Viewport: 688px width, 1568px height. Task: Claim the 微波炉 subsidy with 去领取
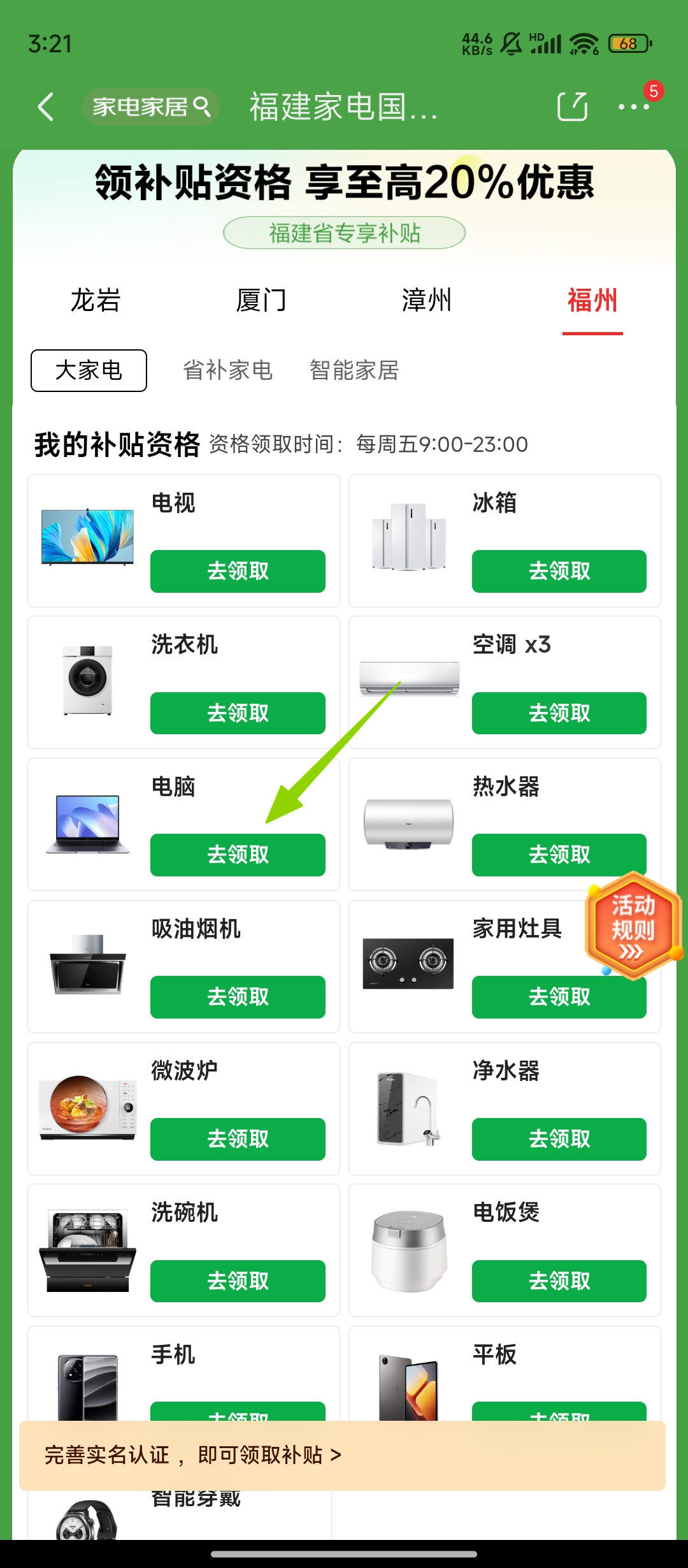(x=238, y=1139)
